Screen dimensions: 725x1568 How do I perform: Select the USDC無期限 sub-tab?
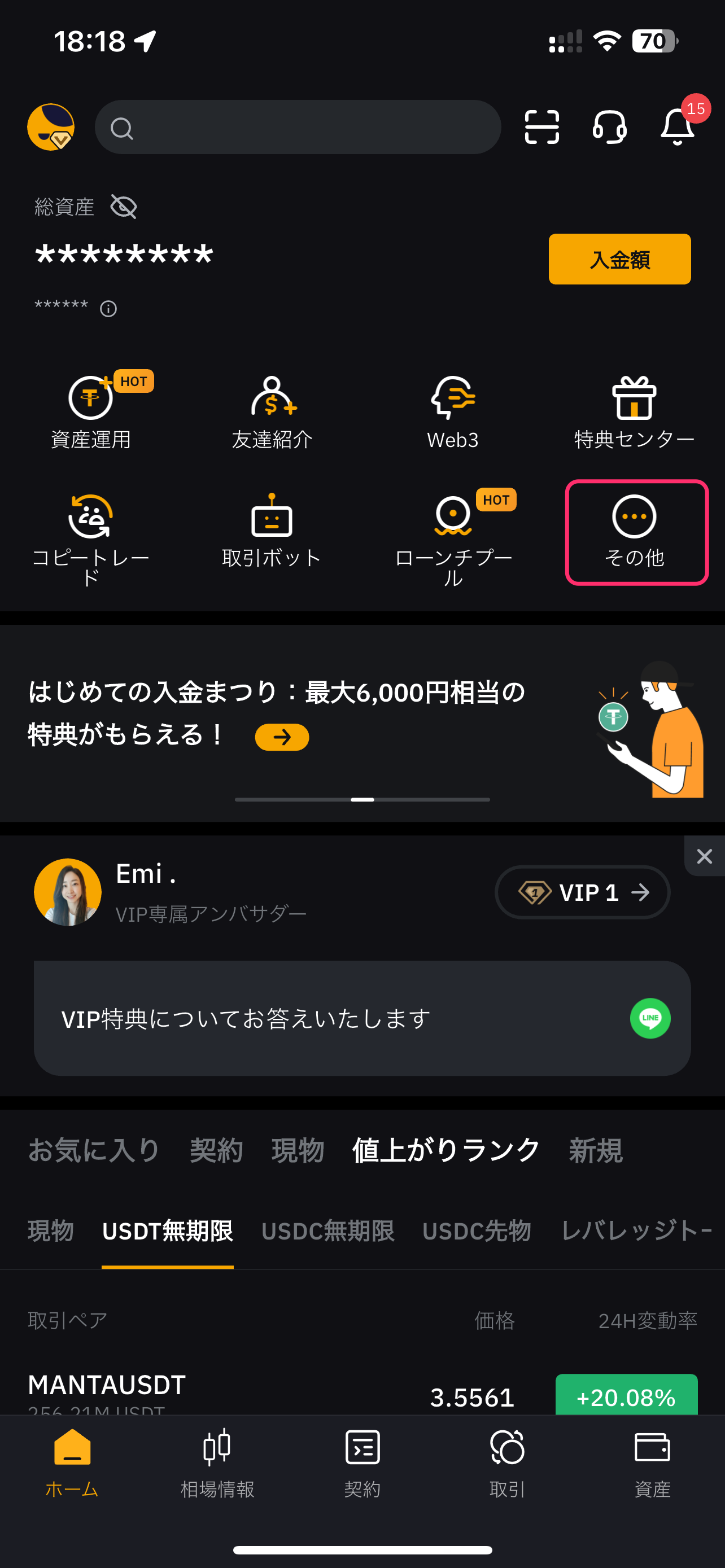pyautogui.click(x=327, y=1231)
